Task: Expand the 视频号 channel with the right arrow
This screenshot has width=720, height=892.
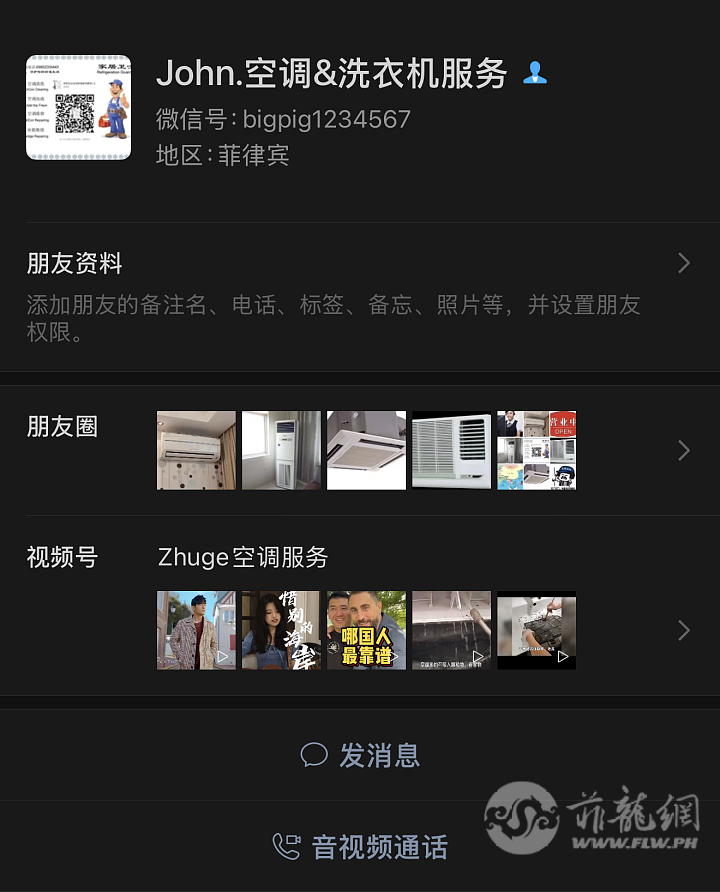Action: [683, 630]
